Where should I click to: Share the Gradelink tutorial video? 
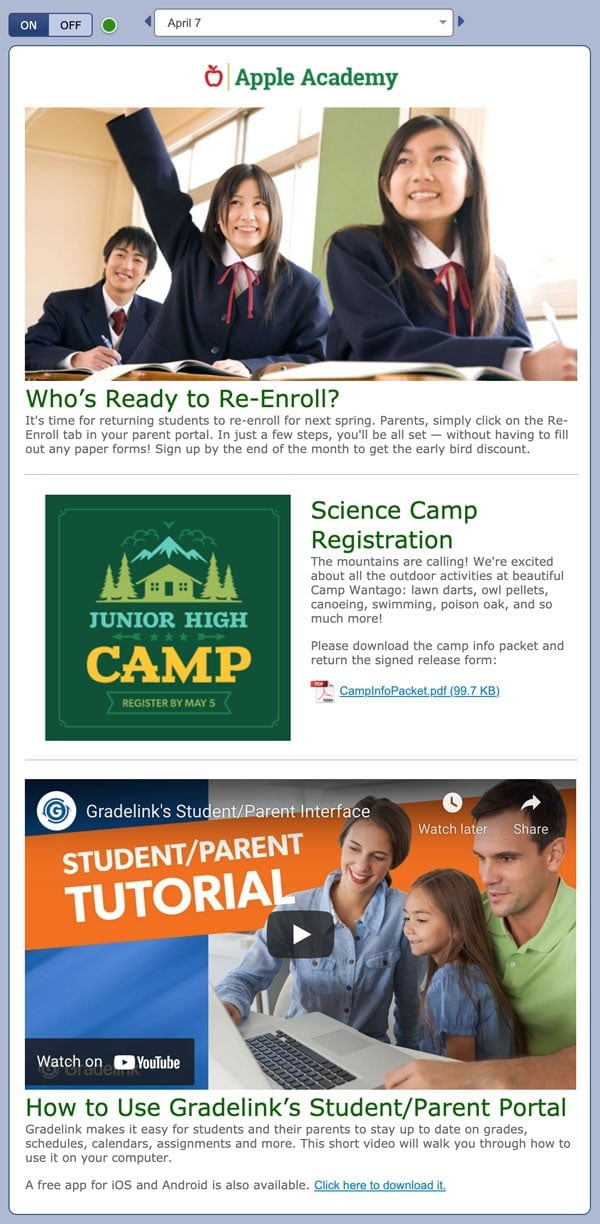coord(531,814)
